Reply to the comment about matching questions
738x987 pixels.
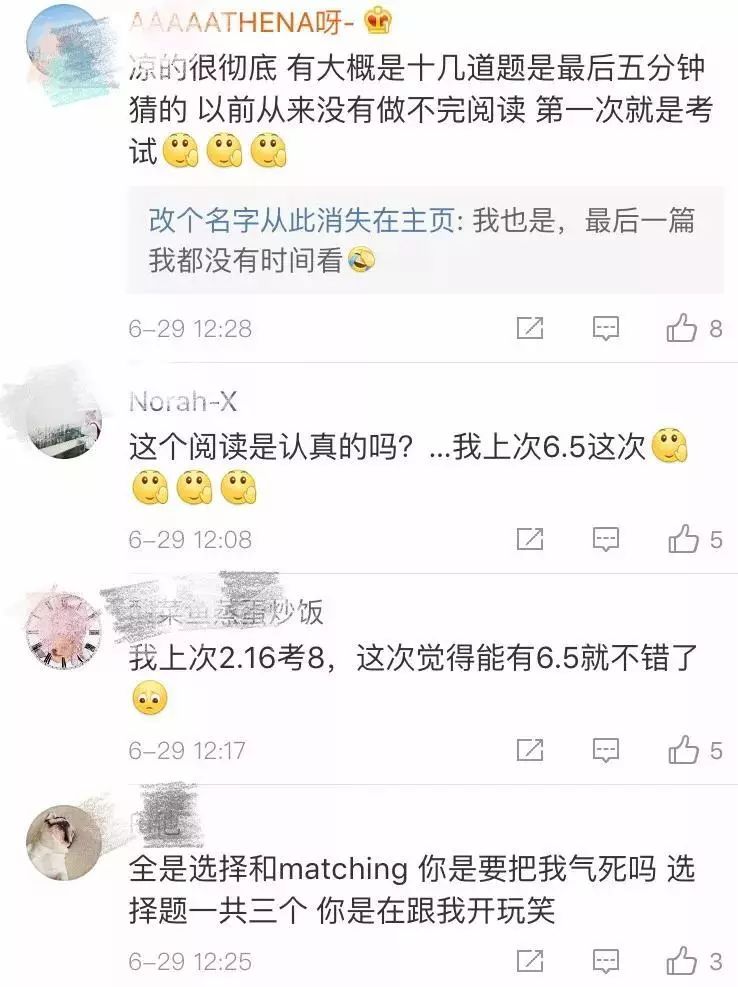(605, 962)
